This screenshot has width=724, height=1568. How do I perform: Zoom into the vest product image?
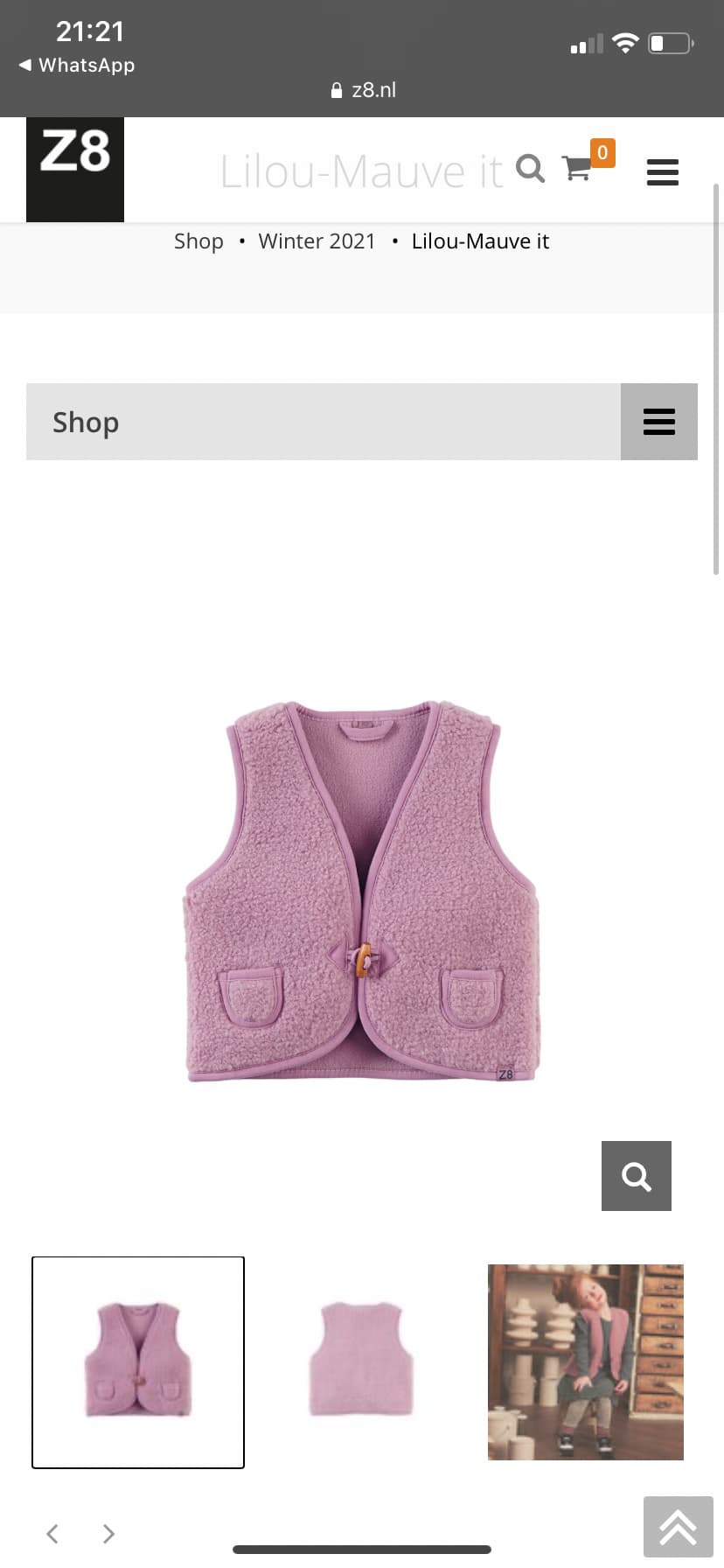click(637, 1176)
